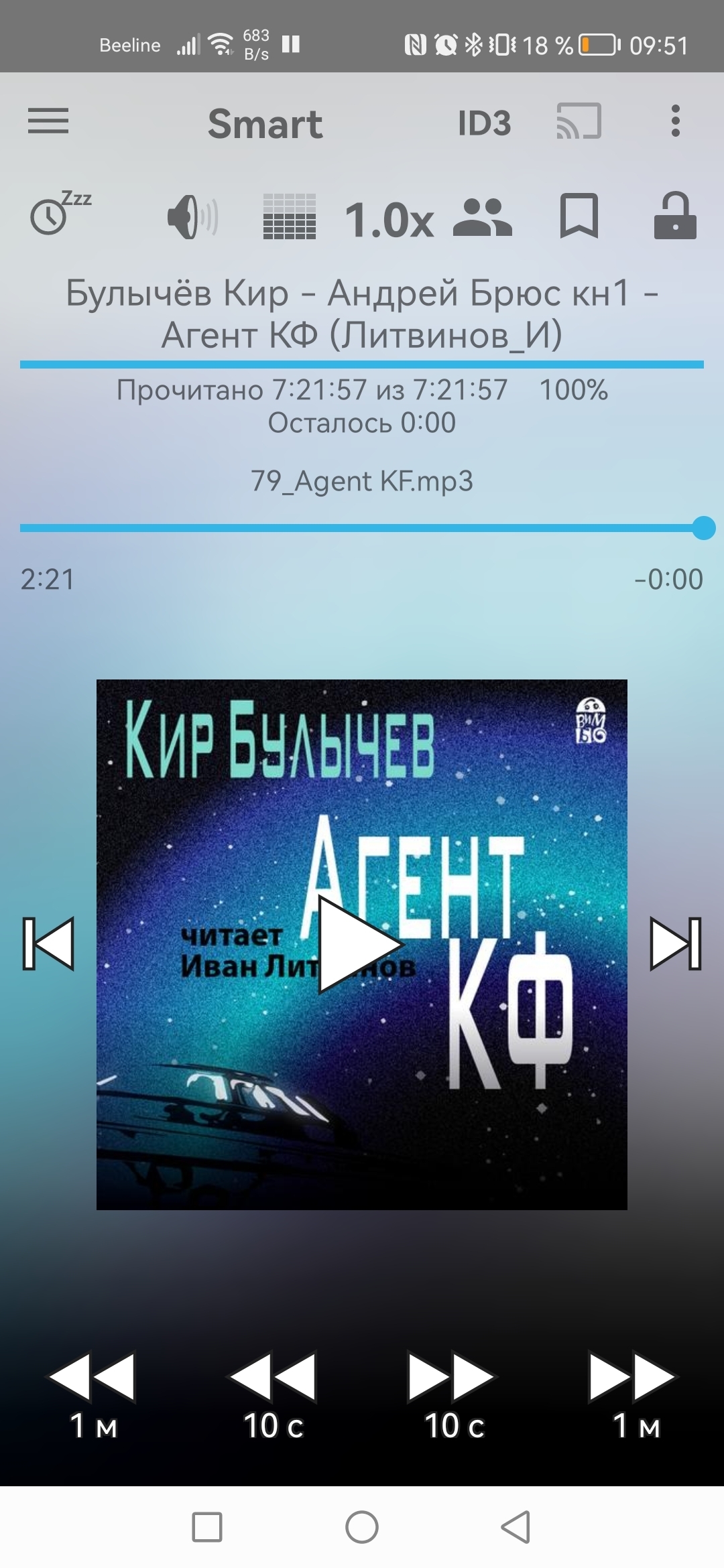Skip to the next file
The image size is (724, 1568).
[x=675, y=943]
